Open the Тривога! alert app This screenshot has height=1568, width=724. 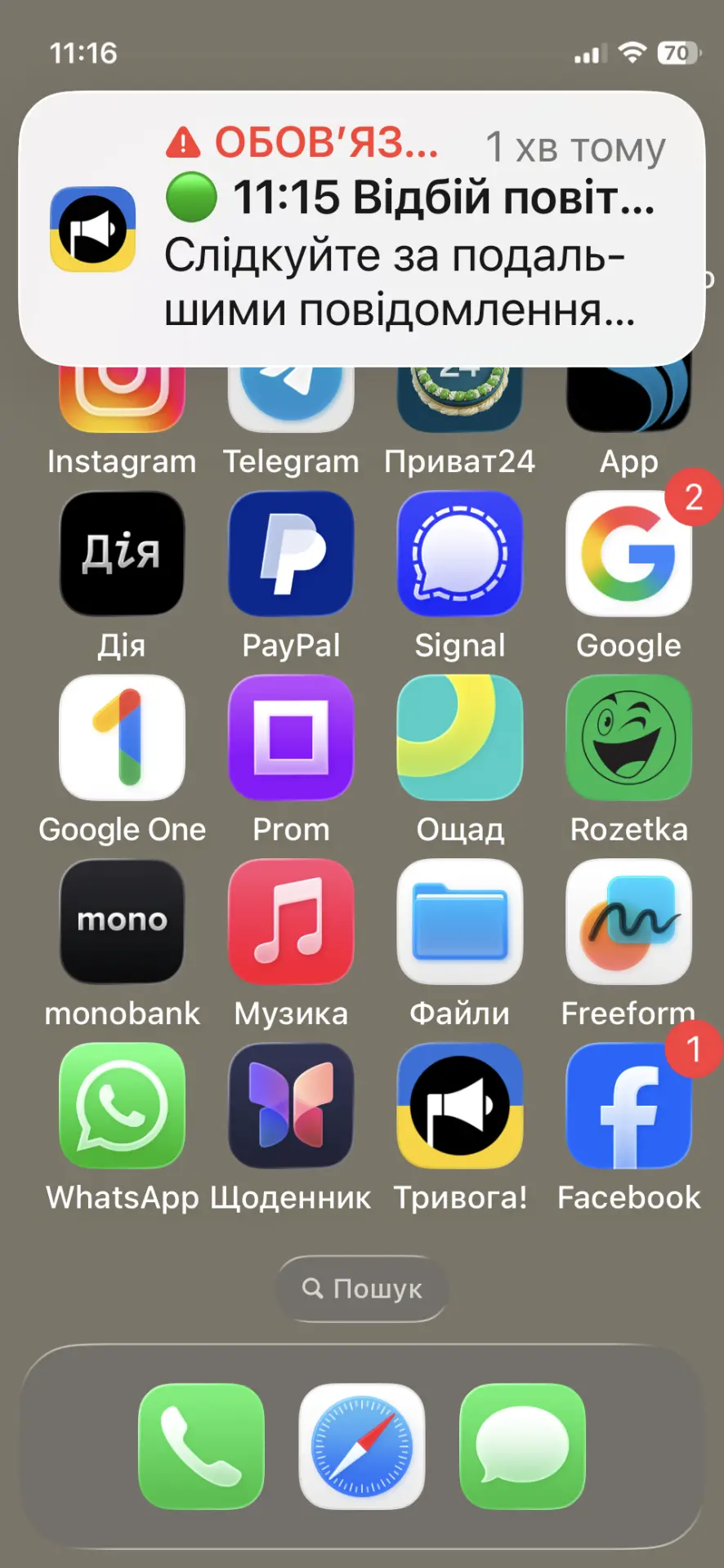tap(460, 1106)
